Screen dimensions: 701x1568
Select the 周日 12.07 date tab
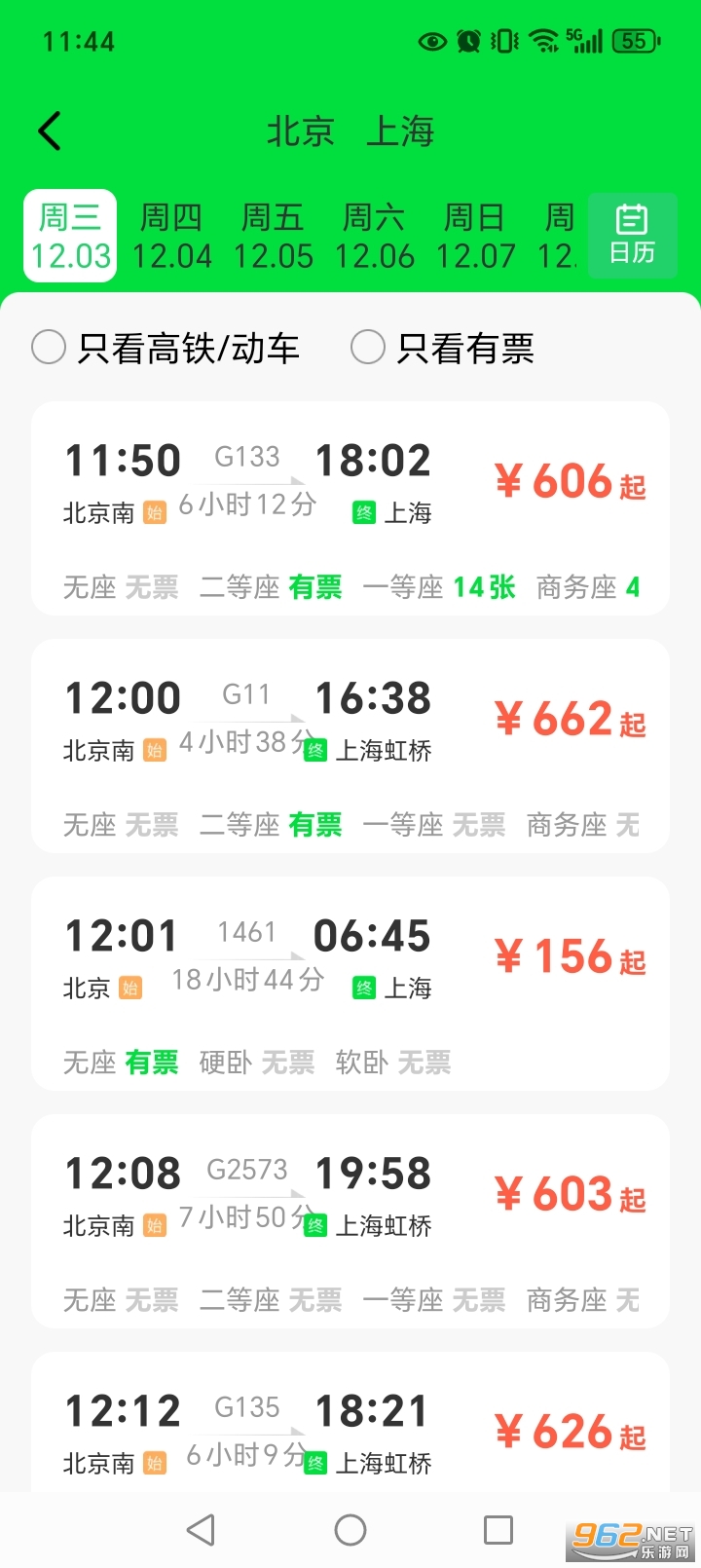click(x=475, y=236)
